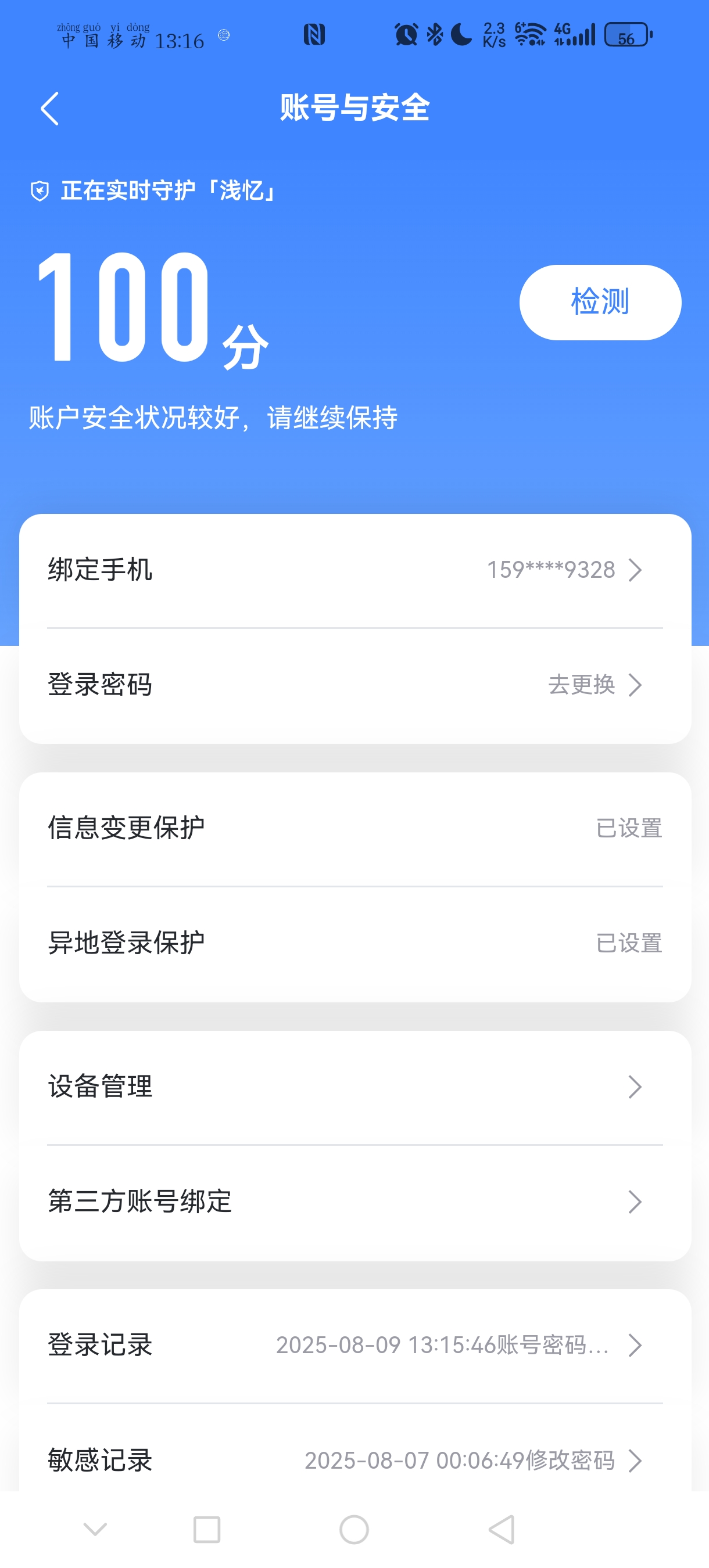
Task: Tap 去更换 to change login password
Action: [582, 685]
